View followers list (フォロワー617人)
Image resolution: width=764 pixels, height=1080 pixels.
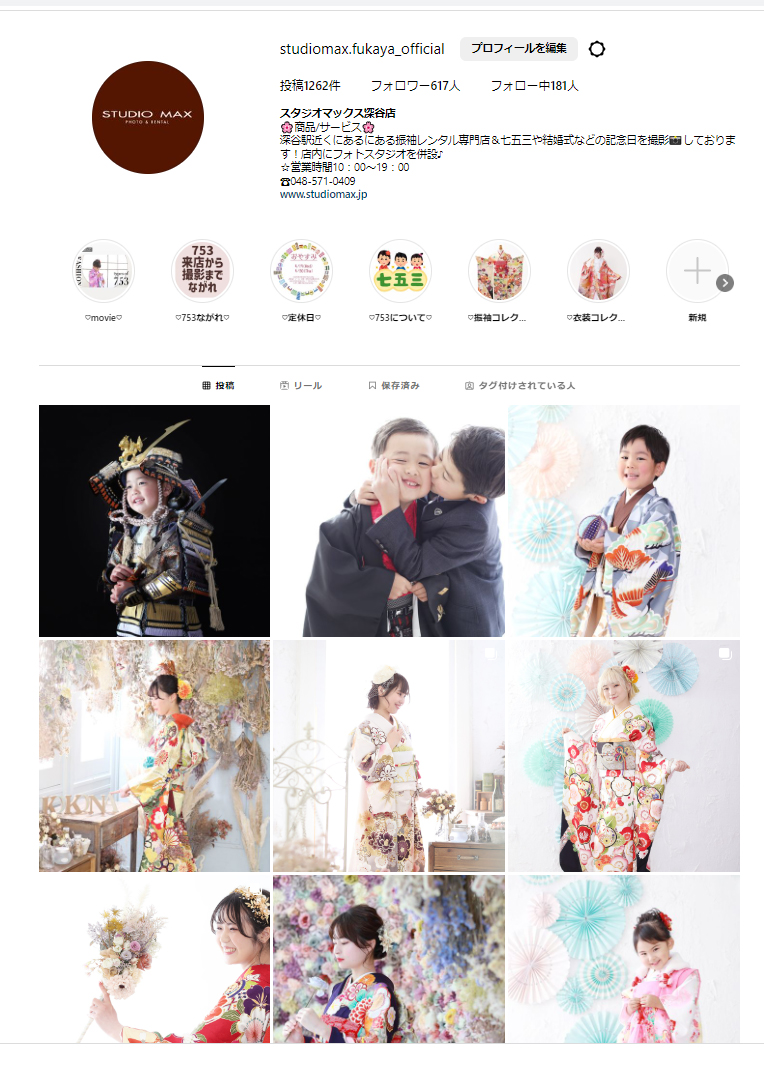[x=415, y=86]
